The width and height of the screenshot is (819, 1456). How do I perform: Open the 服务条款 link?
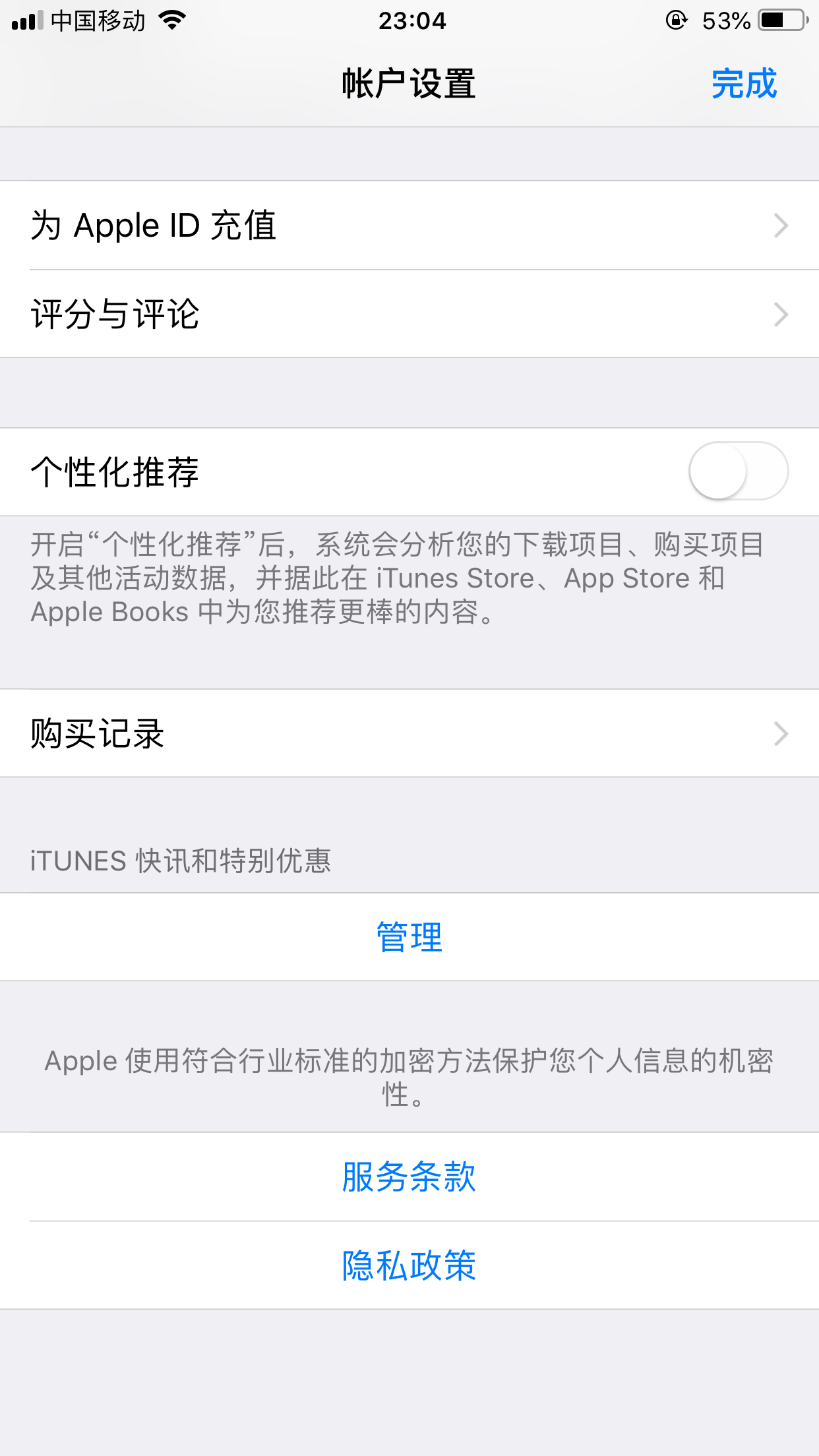click(x=409, y=1177)
